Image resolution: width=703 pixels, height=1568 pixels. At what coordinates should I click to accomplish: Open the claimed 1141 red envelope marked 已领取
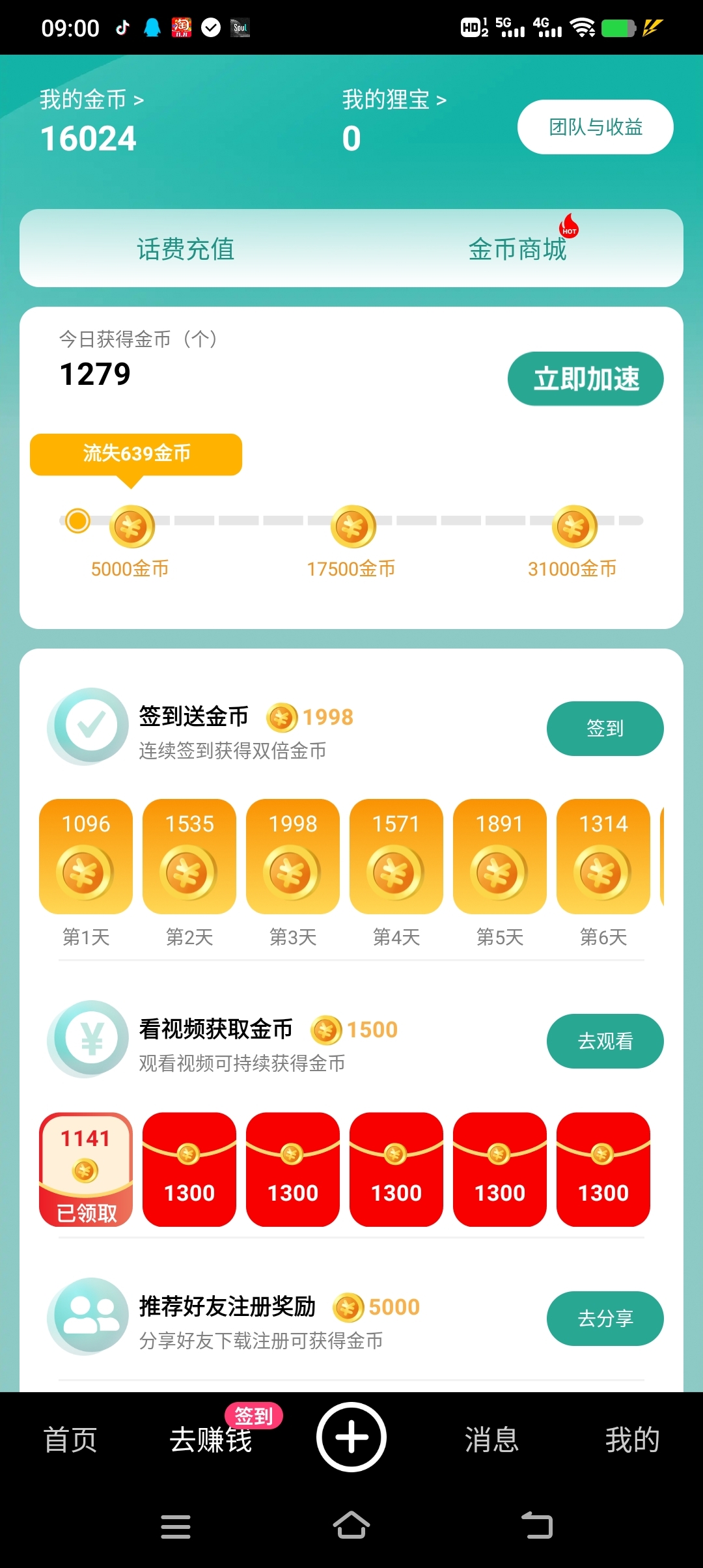85,1169
